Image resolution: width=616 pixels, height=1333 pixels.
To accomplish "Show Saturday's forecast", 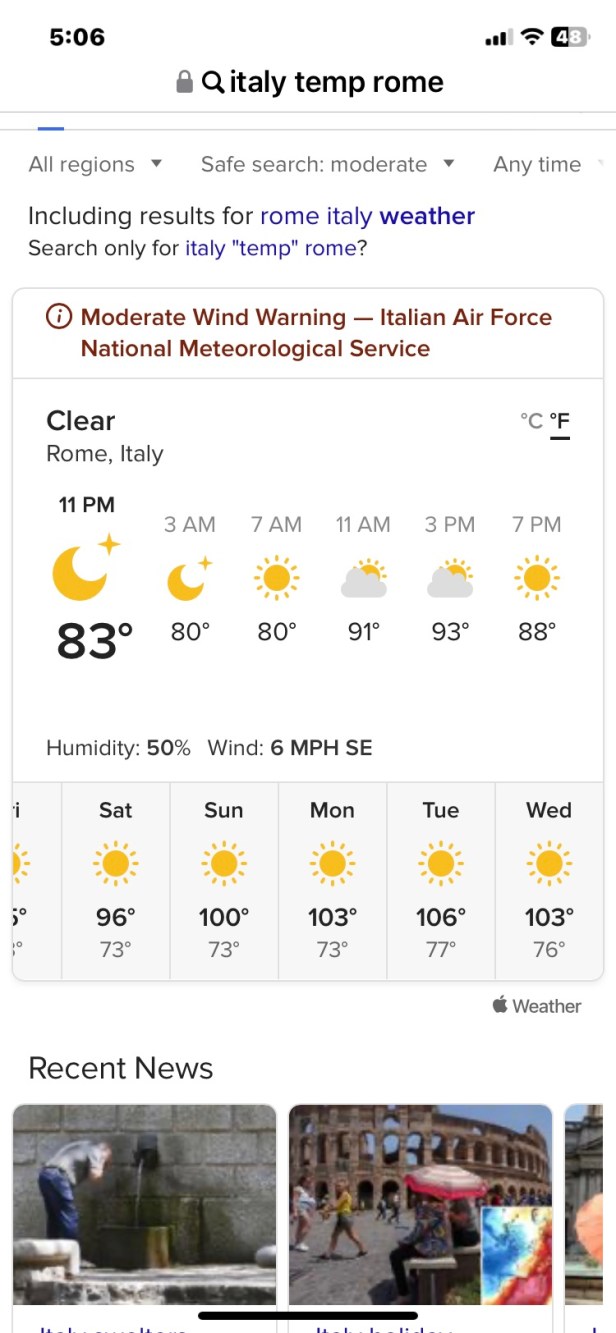I will [116, 880].
